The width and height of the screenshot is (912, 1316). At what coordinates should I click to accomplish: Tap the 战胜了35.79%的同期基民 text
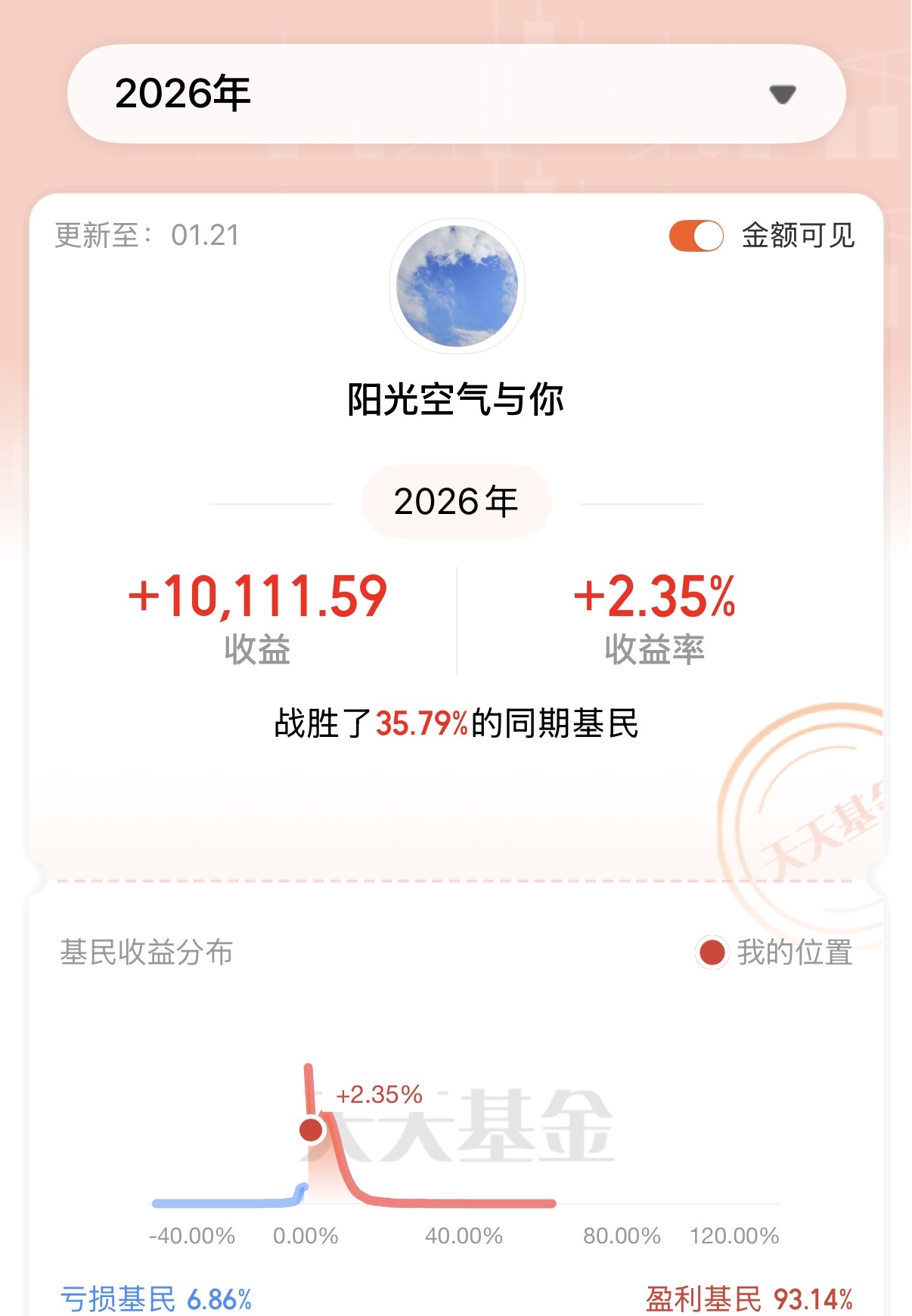point(456,723)
